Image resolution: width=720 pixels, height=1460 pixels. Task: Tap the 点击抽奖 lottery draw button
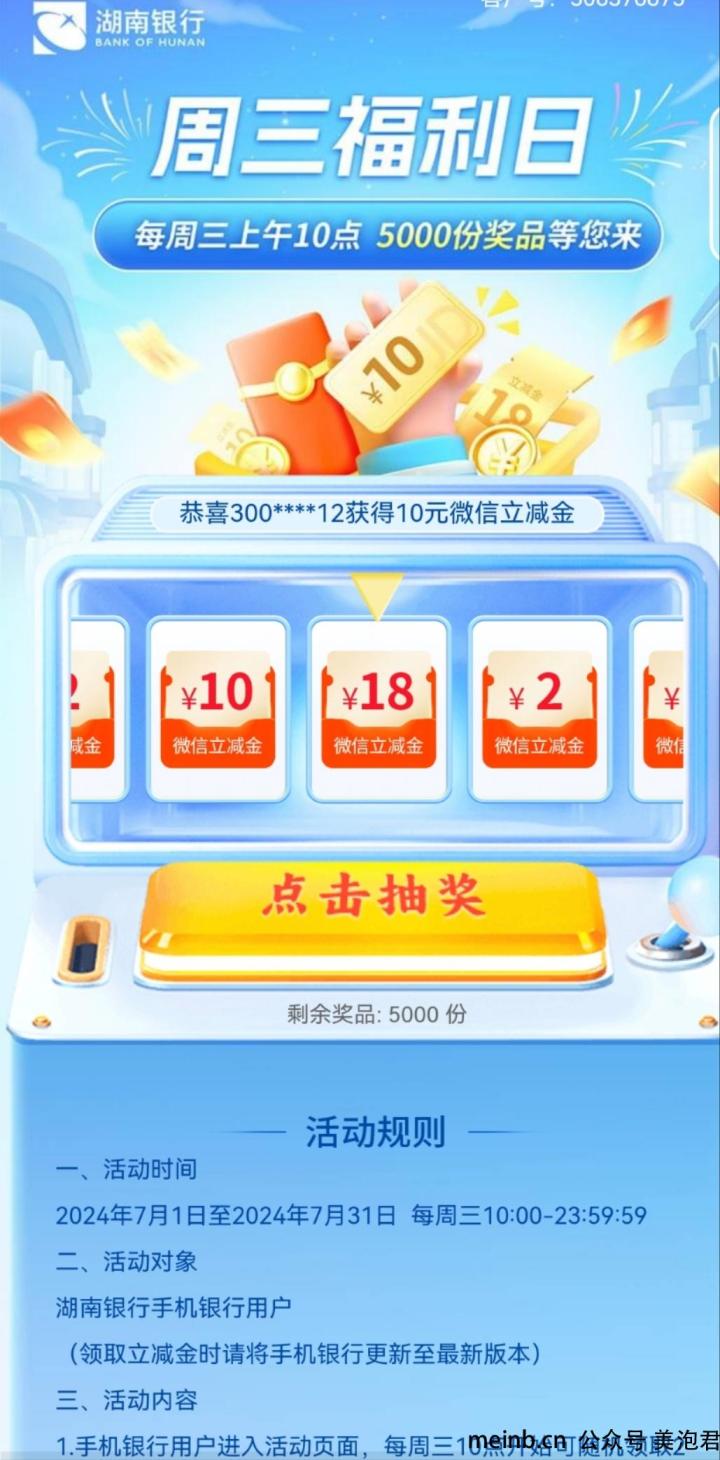click(372, 919)
